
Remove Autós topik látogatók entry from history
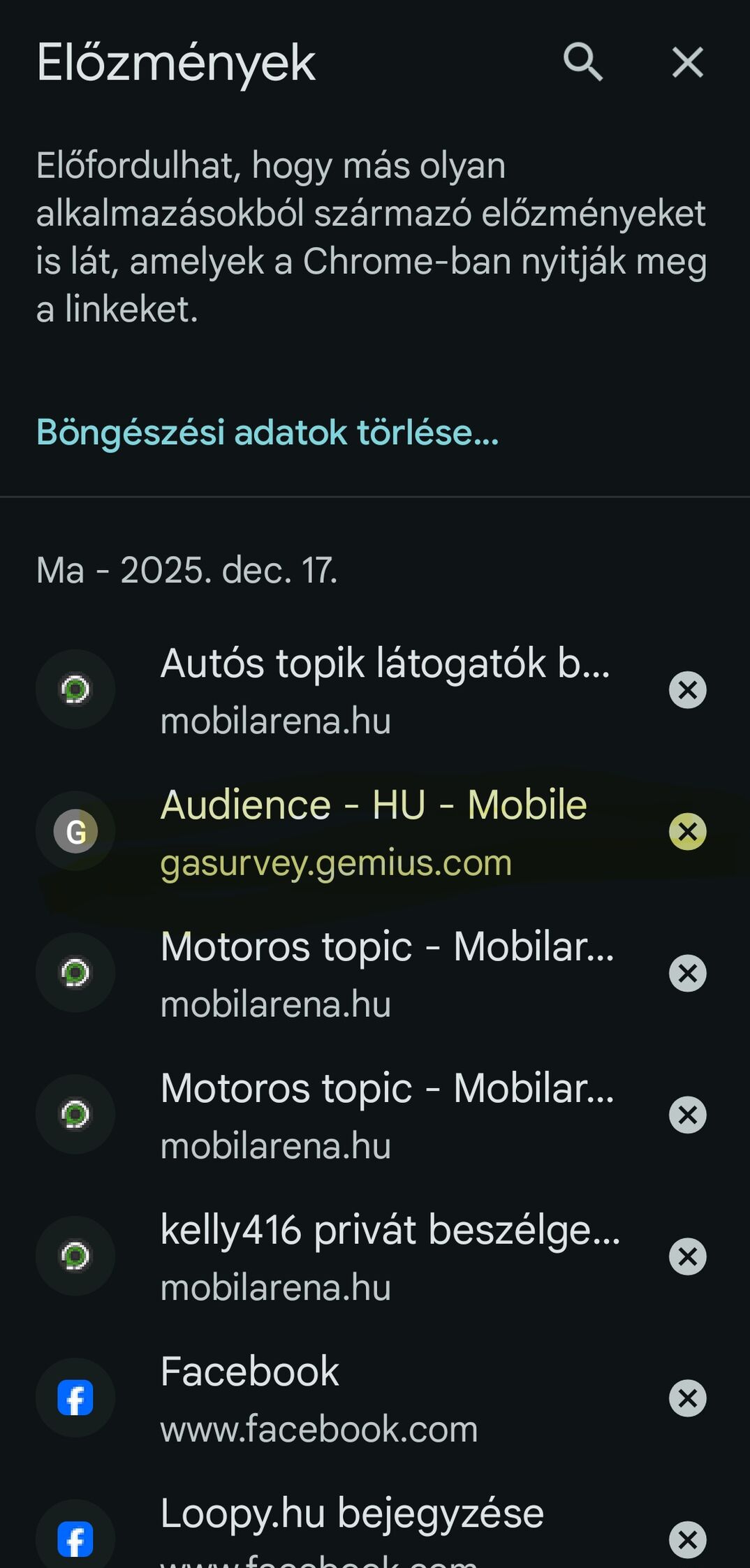click(x=687, y=690)
